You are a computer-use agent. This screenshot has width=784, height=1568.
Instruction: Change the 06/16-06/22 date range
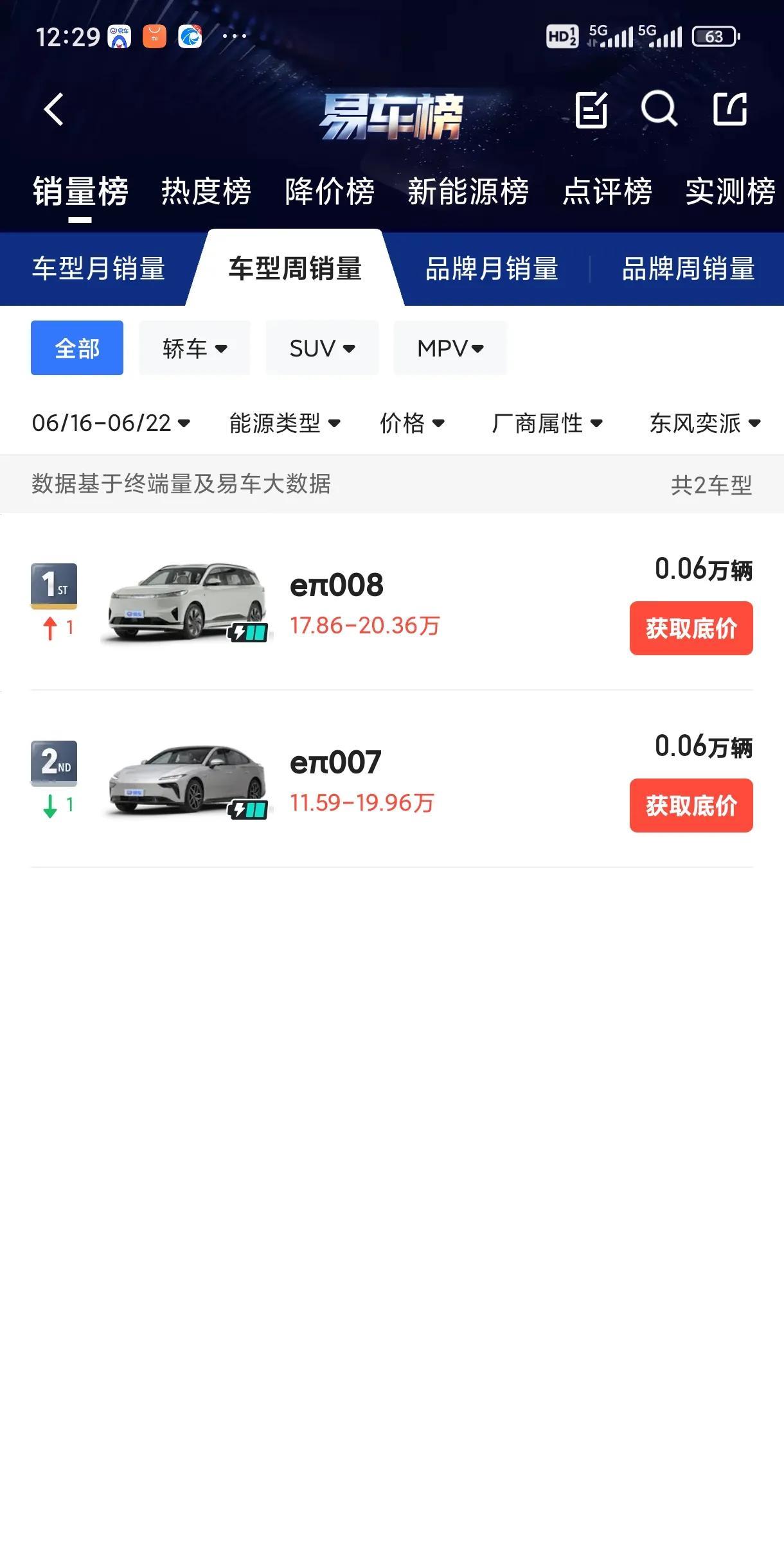tap(111, 423)
